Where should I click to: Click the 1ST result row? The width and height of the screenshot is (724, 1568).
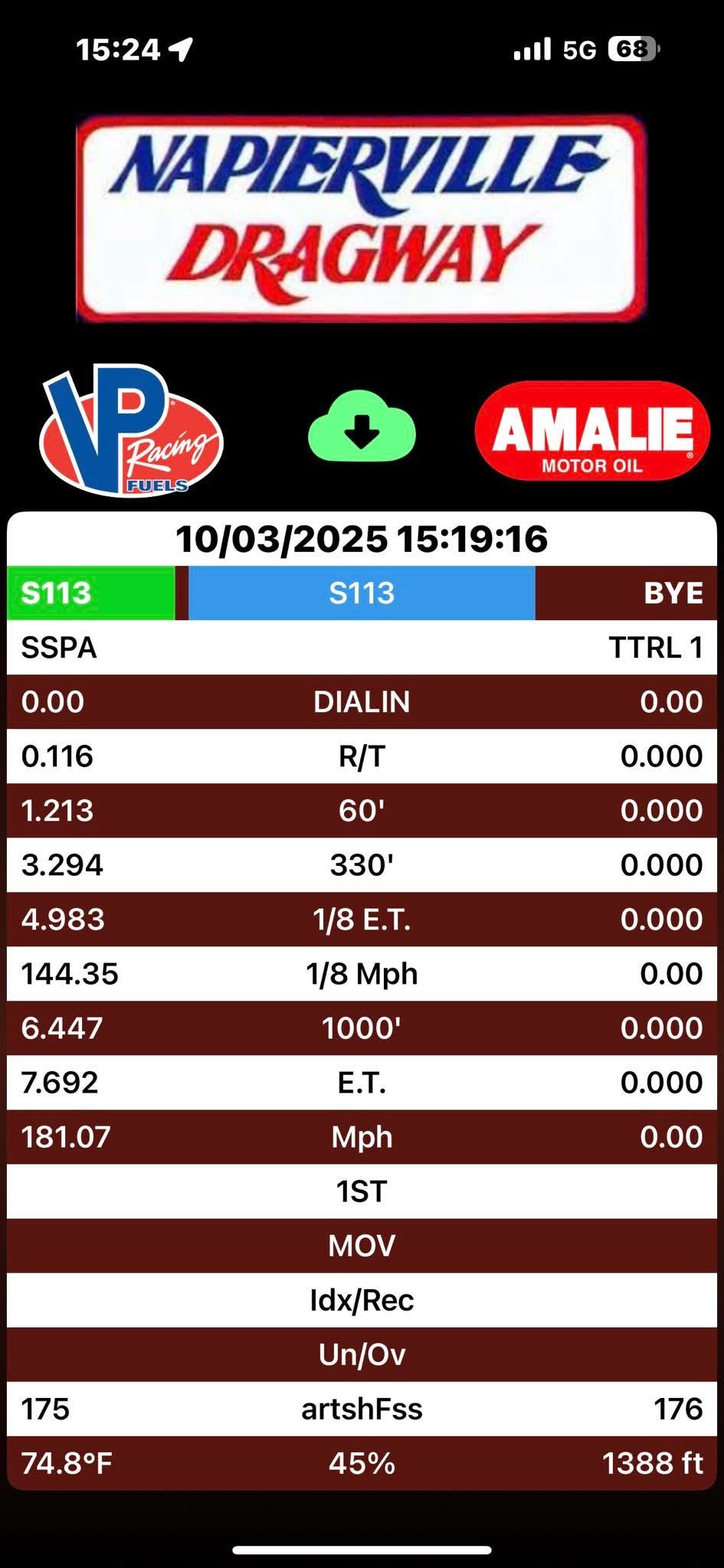click(362, 1191)
